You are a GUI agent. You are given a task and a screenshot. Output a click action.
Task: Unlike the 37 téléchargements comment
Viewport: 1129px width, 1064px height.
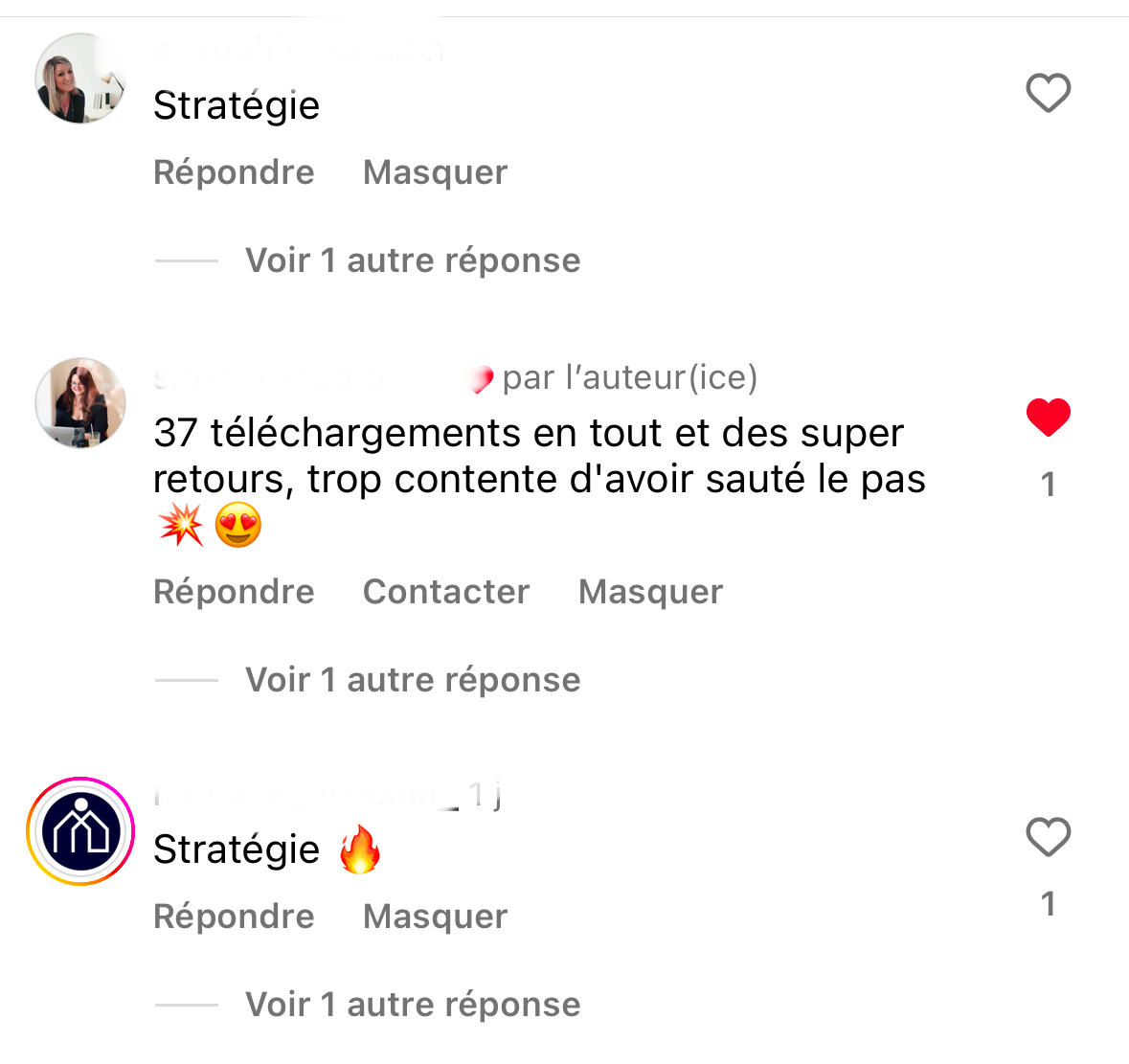(1048, 418)
